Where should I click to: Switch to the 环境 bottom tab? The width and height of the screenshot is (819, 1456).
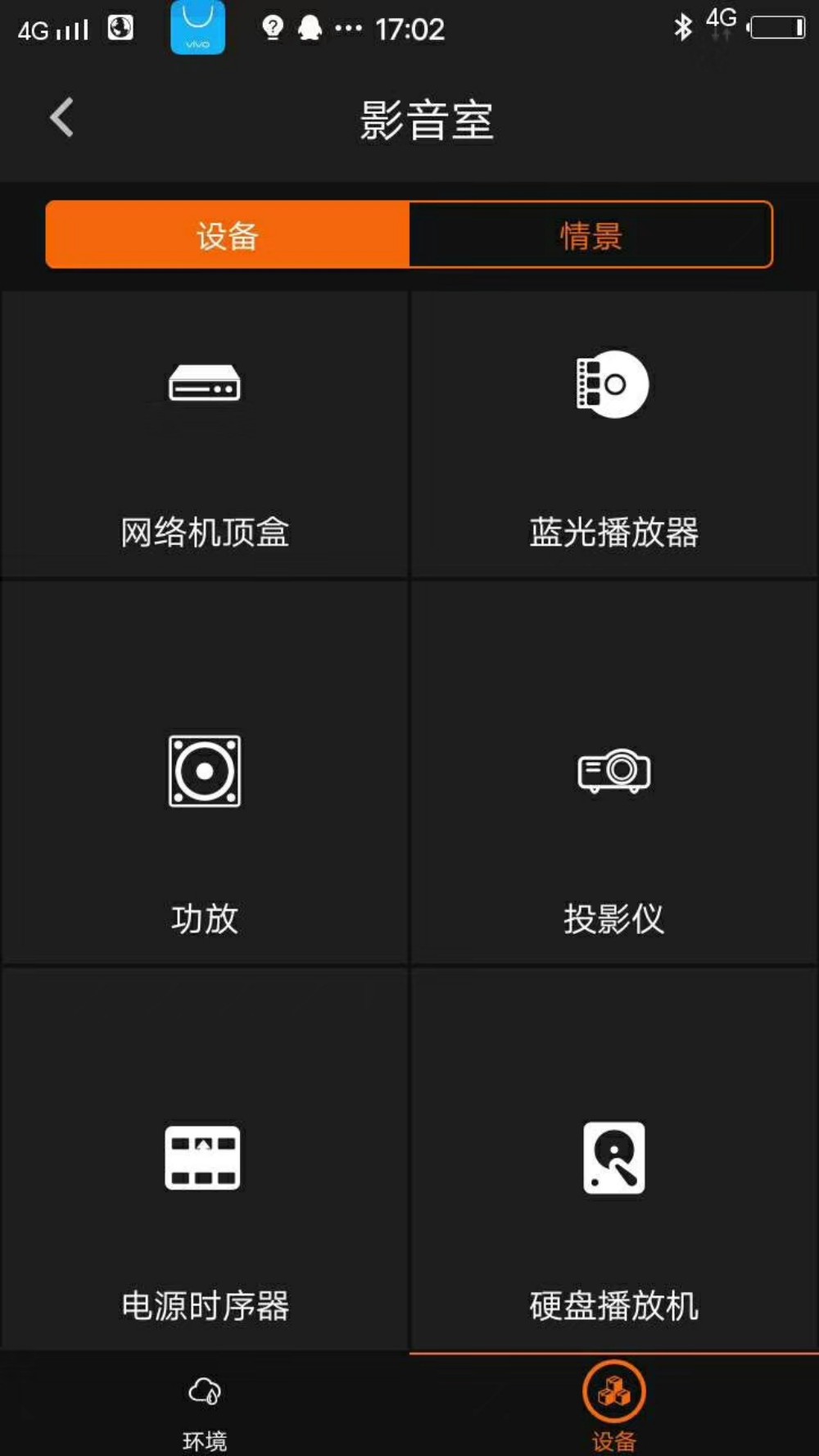coord(204,1405)
